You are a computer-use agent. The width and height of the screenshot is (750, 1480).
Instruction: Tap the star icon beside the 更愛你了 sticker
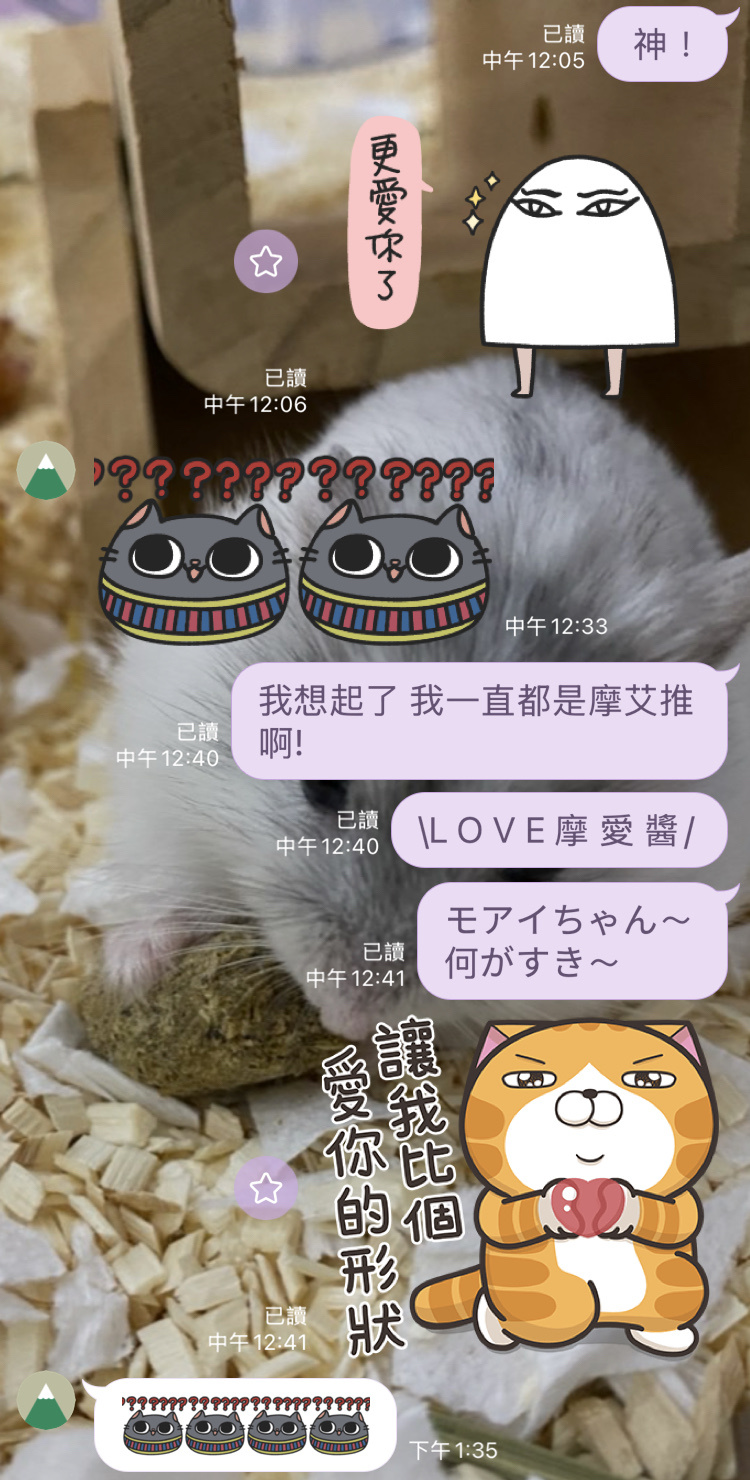[x=266, y=262]
